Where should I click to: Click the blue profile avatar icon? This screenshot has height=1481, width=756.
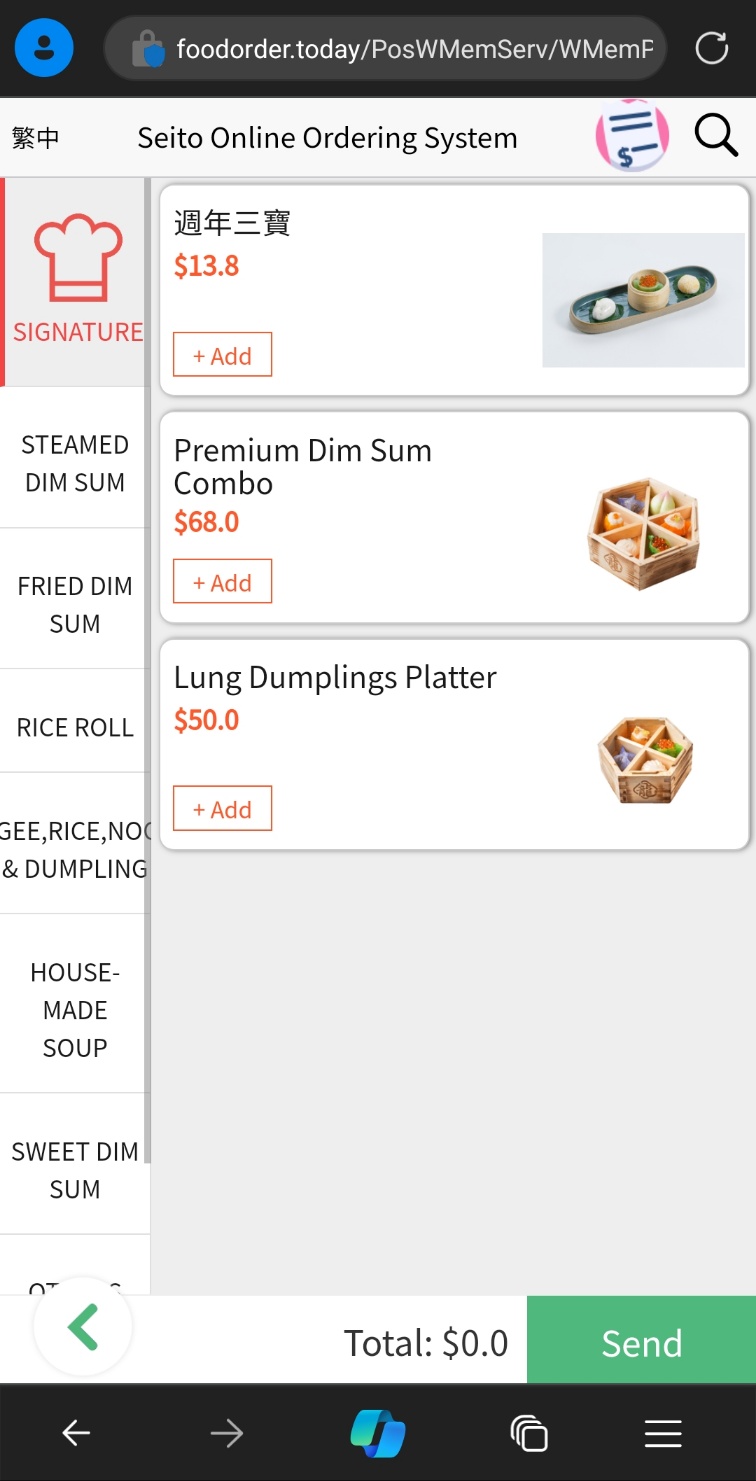coord(43,47)
